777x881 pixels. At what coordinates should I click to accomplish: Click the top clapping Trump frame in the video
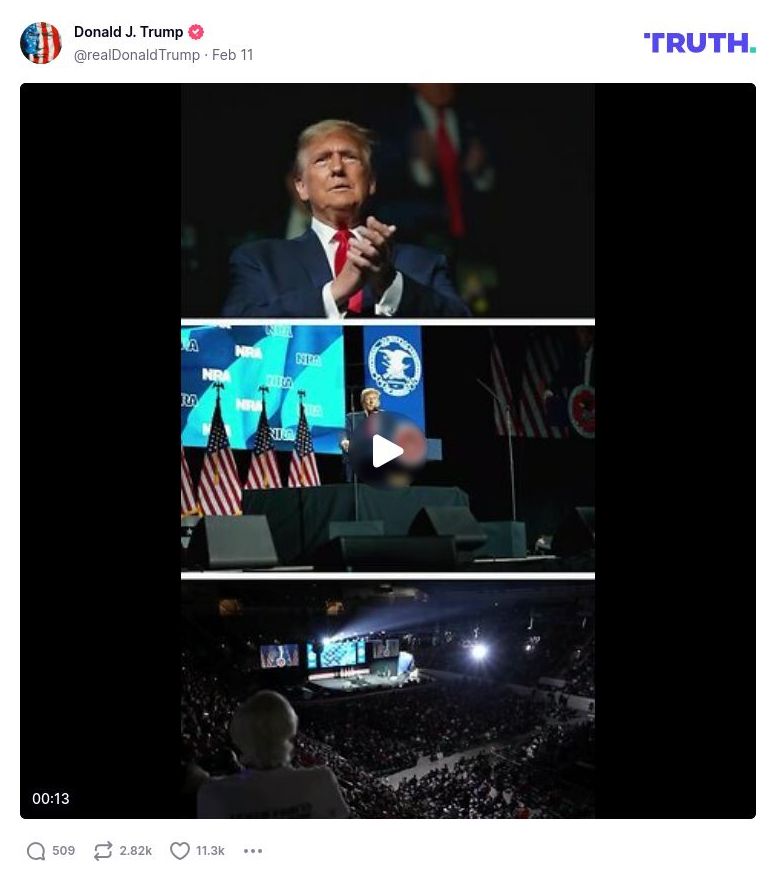pyautogui.click(x=386, y=200)
